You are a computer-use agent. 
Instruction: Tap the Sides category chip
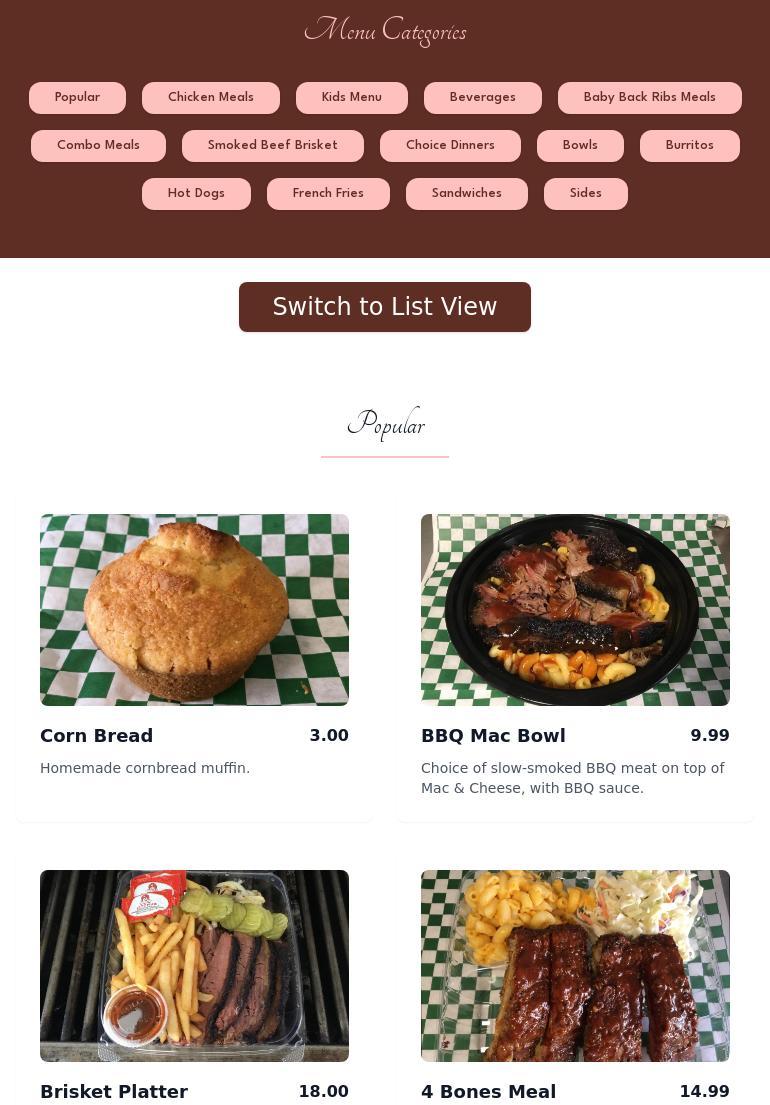(585, 194)
